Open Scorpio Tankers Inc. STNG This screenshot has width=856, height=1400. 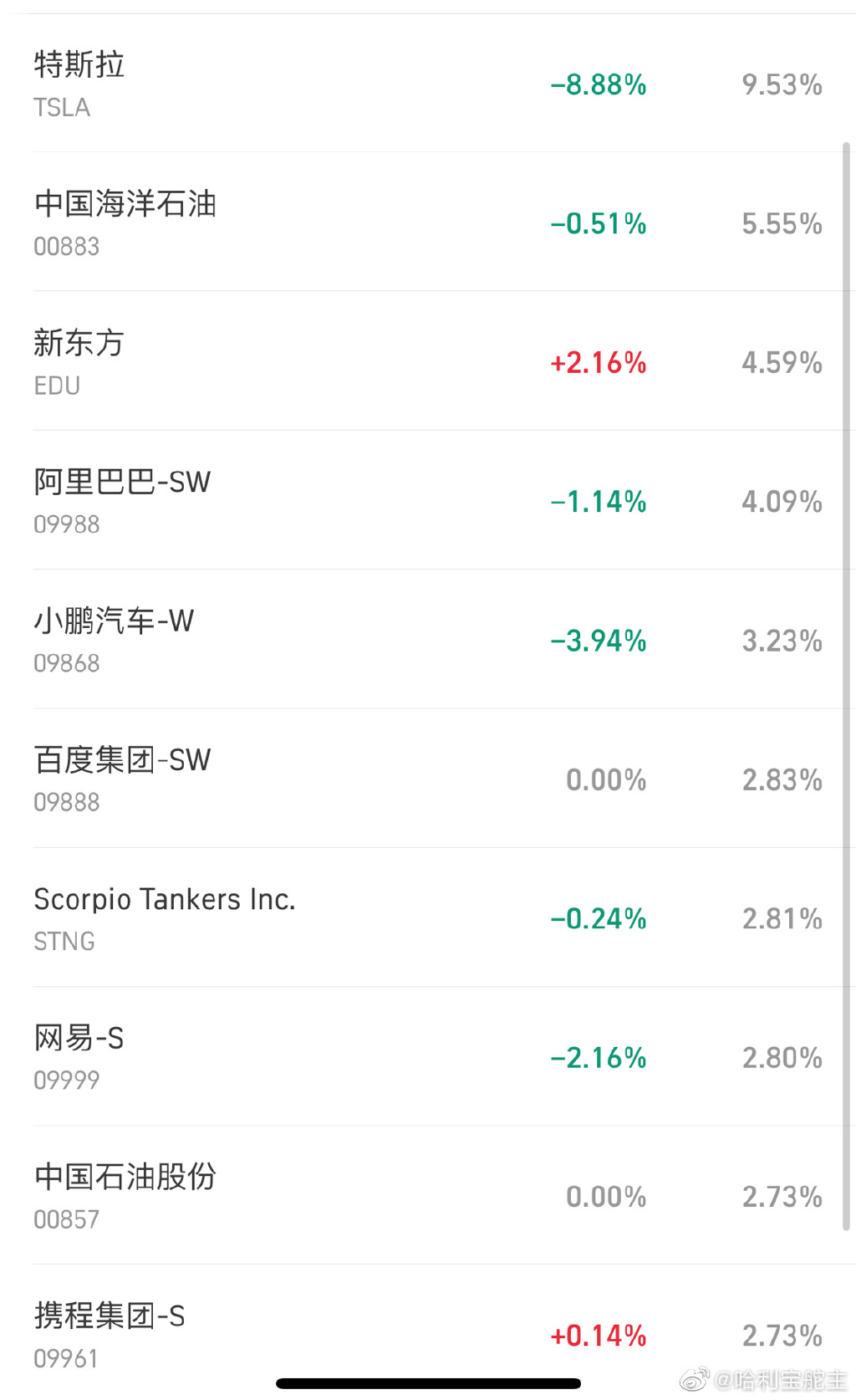pos(428,917)
